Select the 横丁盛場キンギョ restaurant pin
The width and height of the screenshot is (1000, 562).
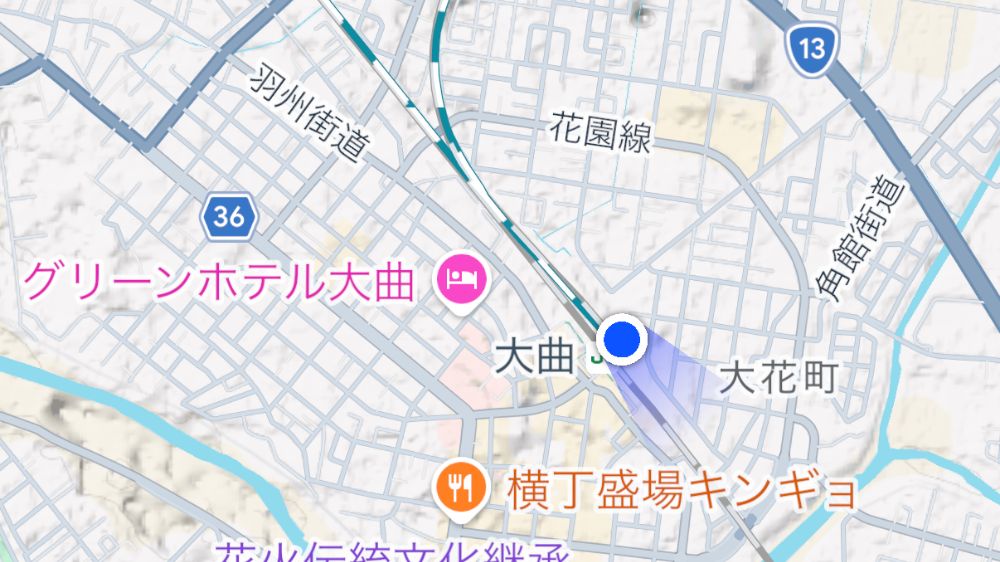pyautogui.click(x=461, y=487)
